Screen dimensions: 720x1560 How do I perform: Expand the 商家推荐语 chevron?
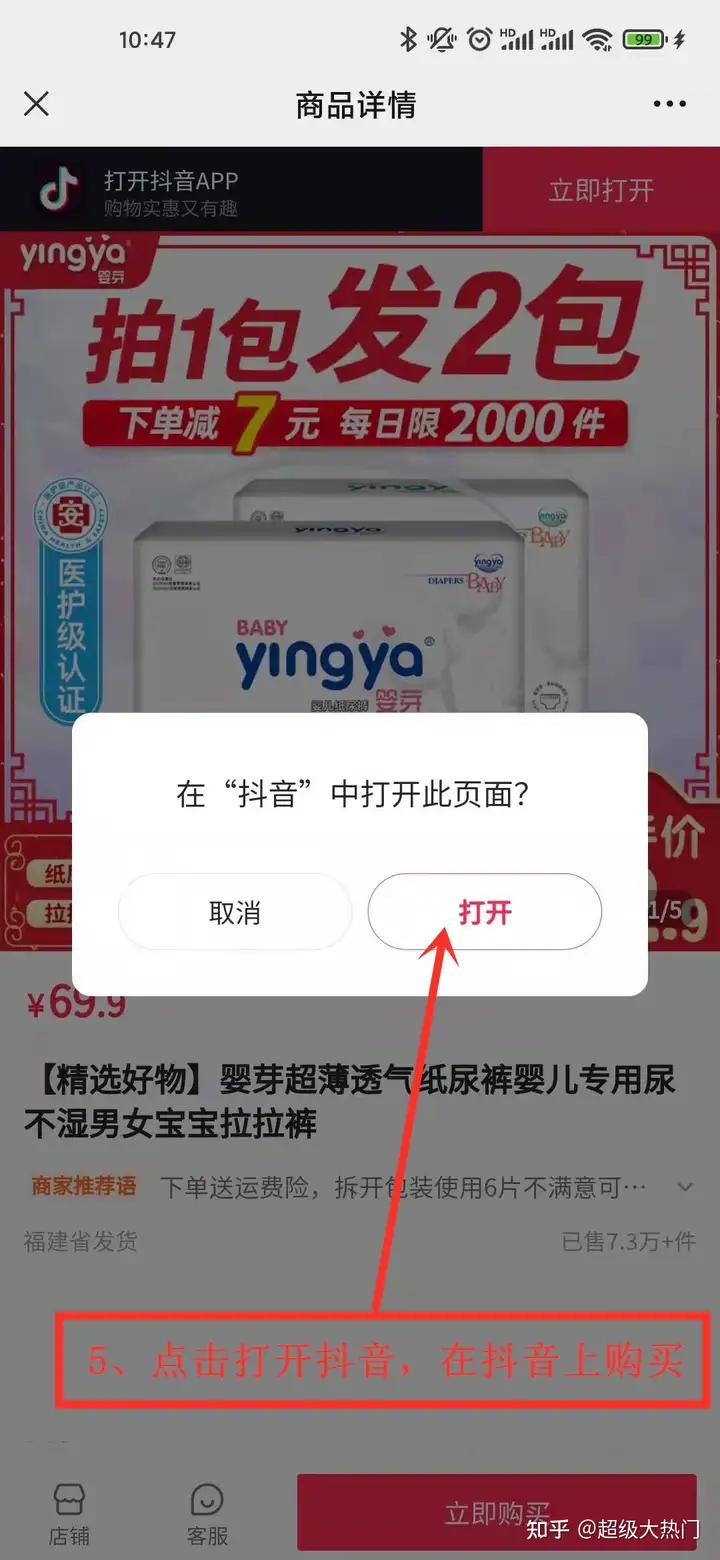pyautogui.click(x=685, y=1187)
